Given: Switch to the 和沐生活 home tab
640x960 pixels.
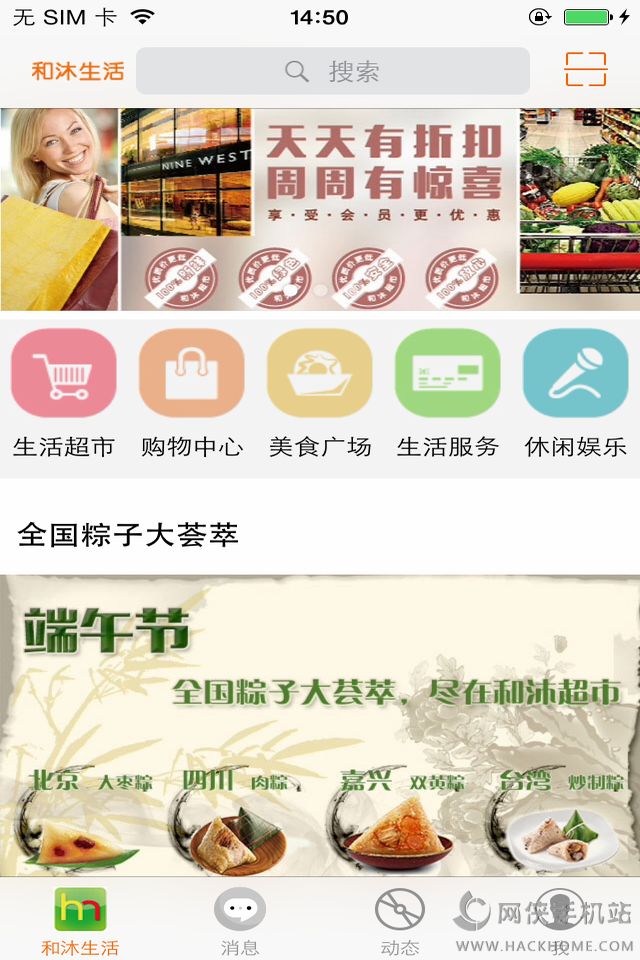Looking at the screenshot, I should pos(80,922).
